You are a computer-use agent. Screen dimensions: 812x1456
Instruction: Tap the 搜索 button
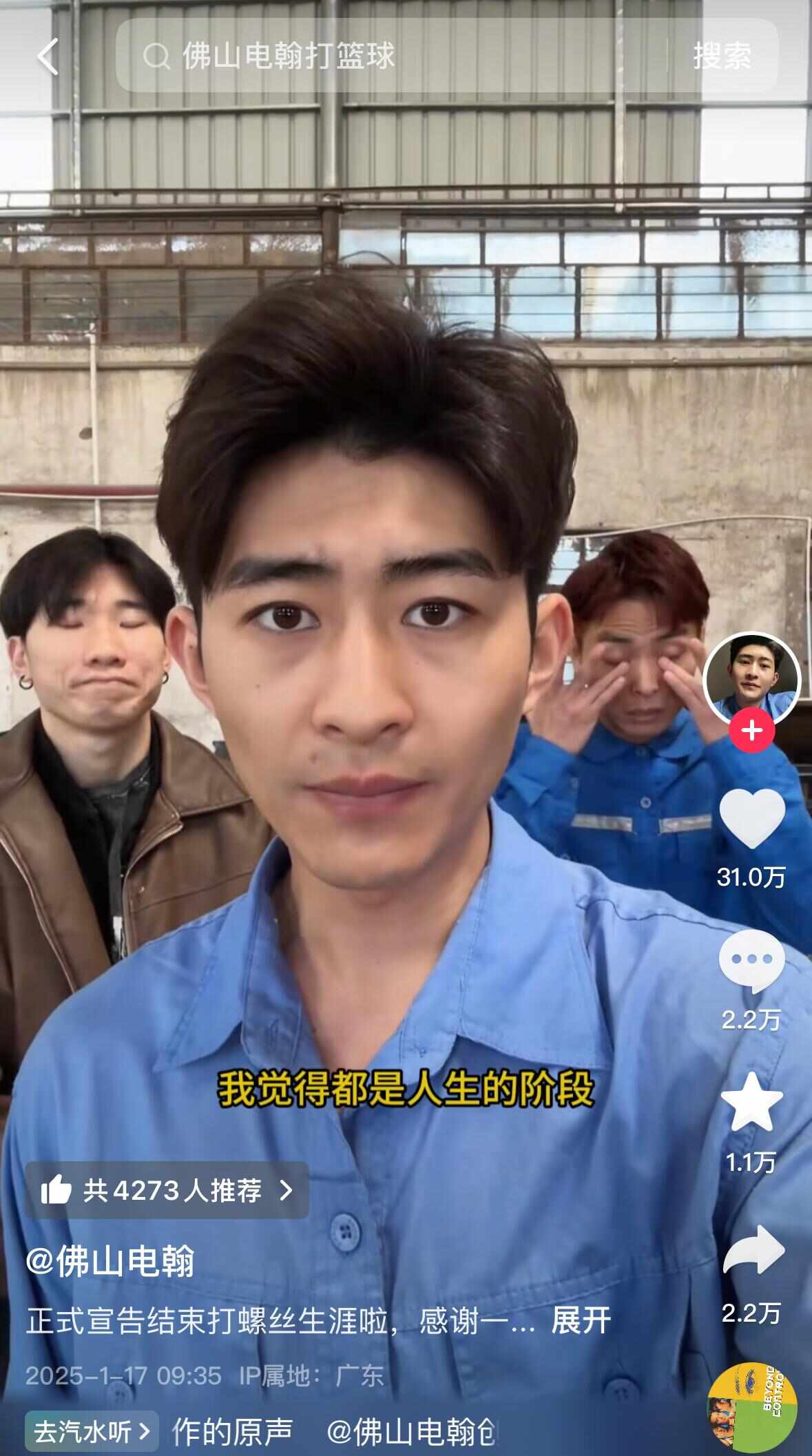coord(722,56)
